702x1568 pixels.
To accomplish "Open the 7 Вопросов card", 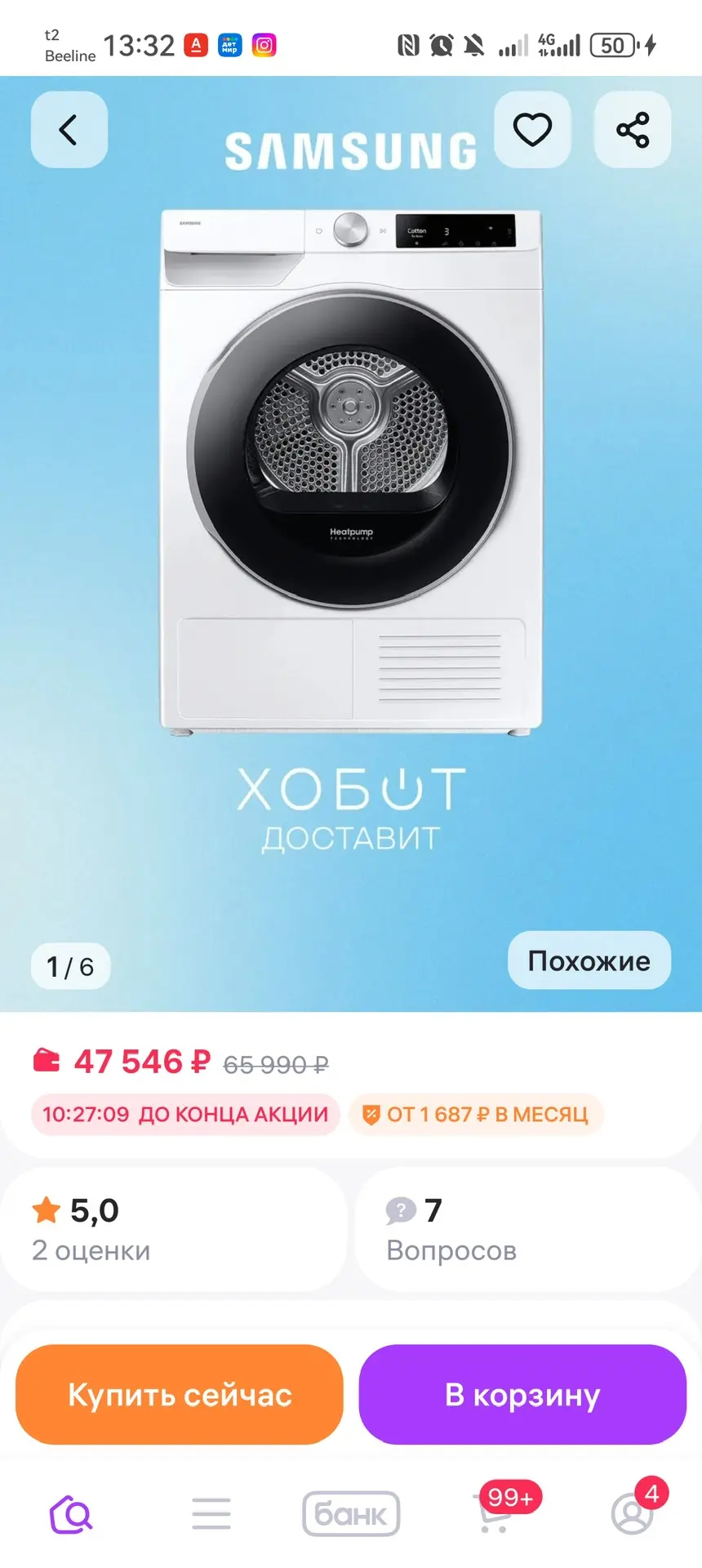I will tap(527, 1229).
